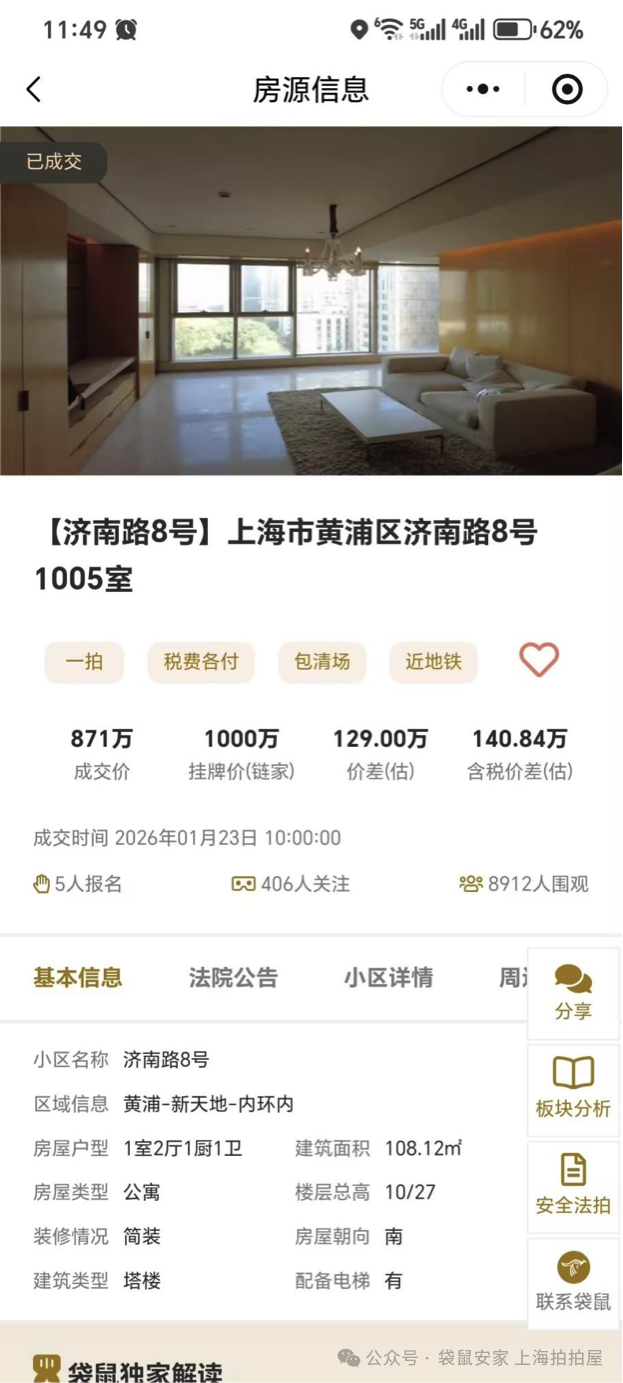Go back using the top-left arrow
623x1383 pixels.
coord(34,89)
